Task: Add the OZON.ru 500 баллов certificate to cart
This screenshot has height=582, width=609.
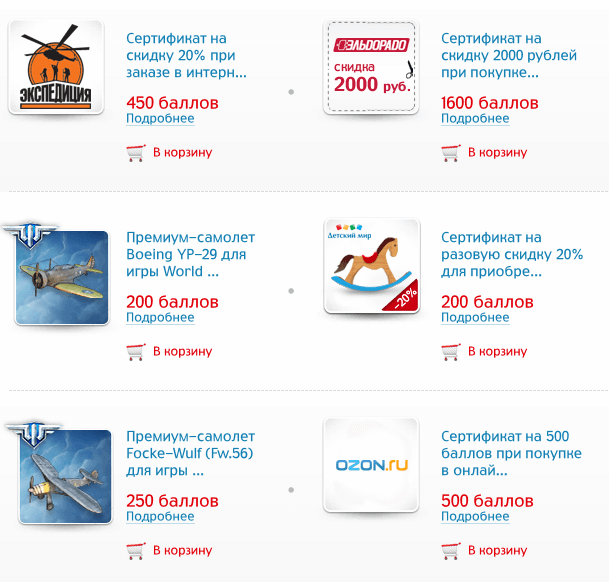Action: pyautogui.click(x=496, y=551)
